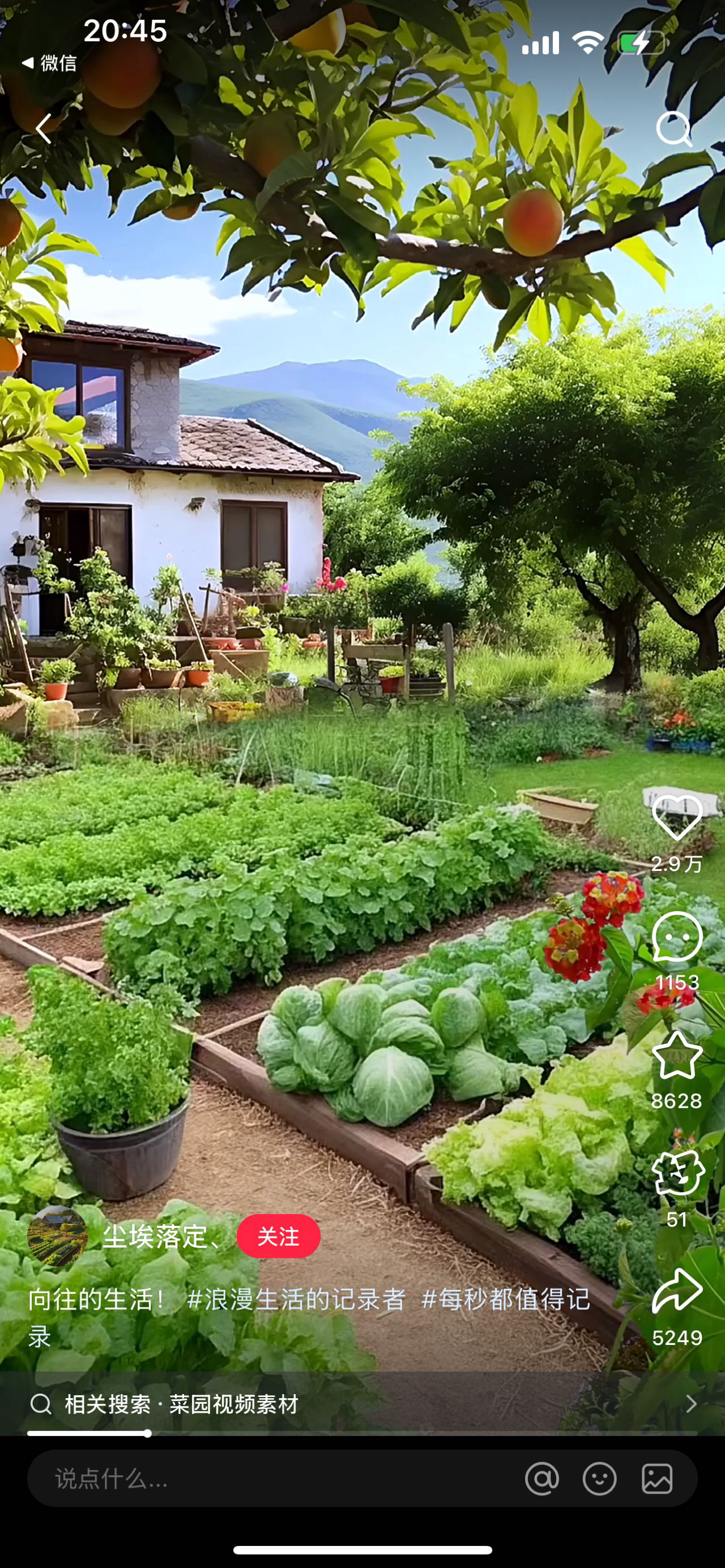725x1568 pixels.
Task: Open the emoji picker in comment bar
Action: point(600,1479)
